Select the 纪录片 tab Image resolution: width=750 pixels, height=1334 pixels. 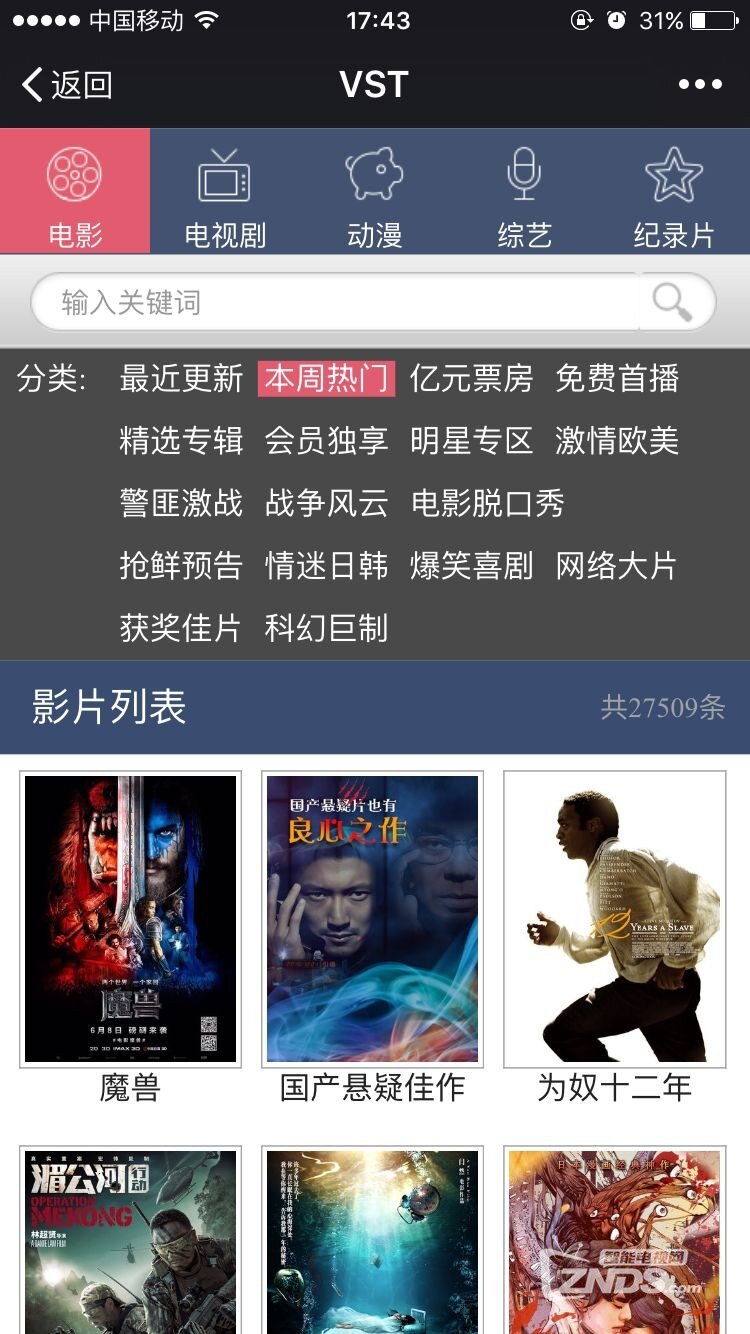click(674, 192)
